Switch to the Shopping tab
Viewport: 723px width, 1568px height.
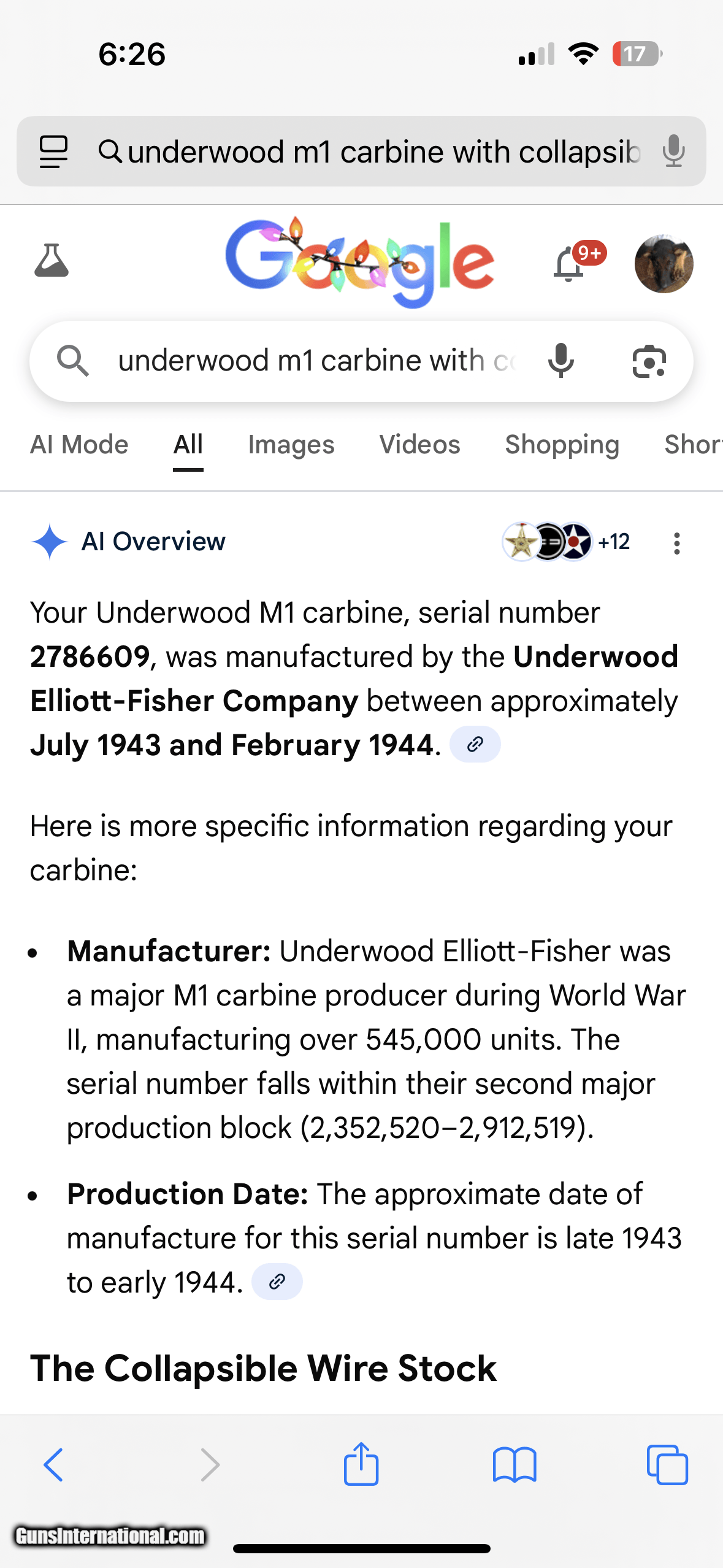pyautogui.click(x=562, y=445)
